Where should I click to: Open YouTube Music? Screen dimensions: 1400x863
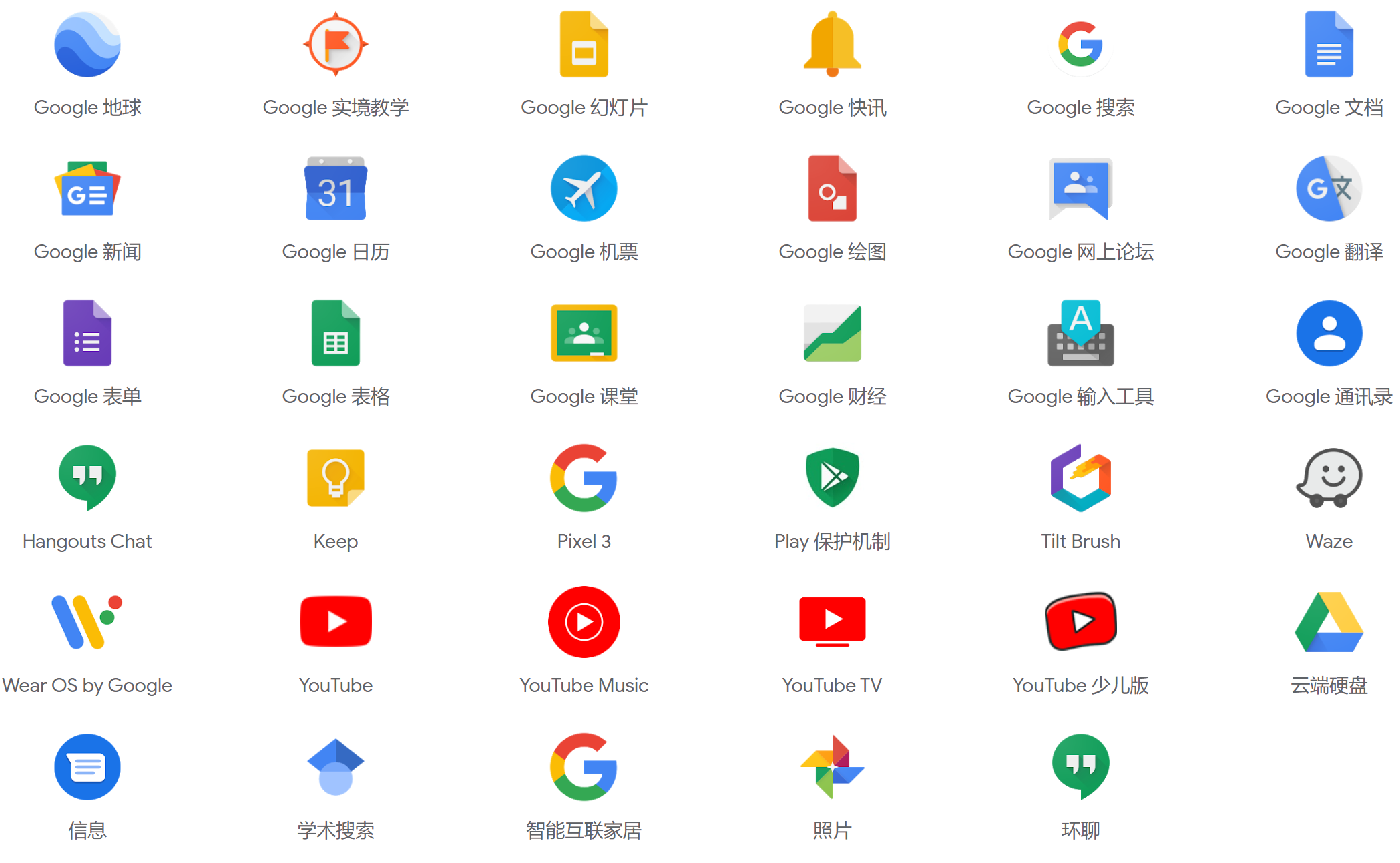point(584,622)
